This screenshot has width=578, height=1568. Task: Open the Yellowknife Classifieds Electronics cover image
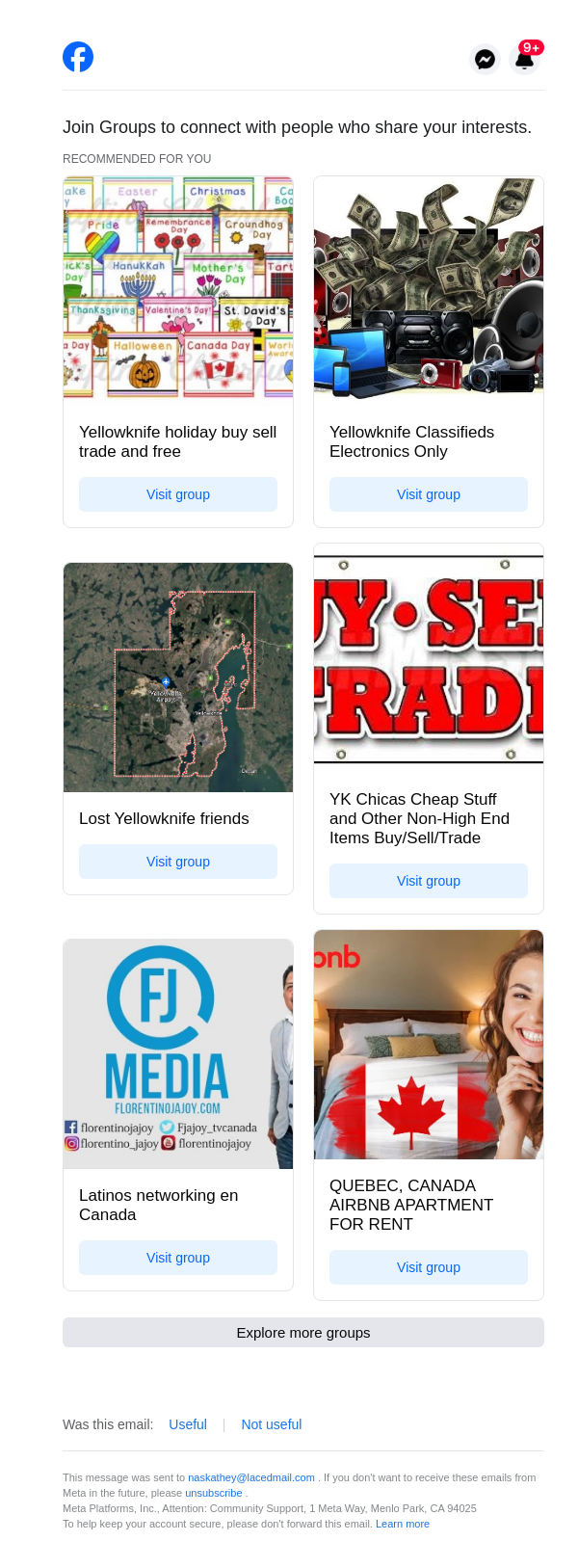coord(429,286)
